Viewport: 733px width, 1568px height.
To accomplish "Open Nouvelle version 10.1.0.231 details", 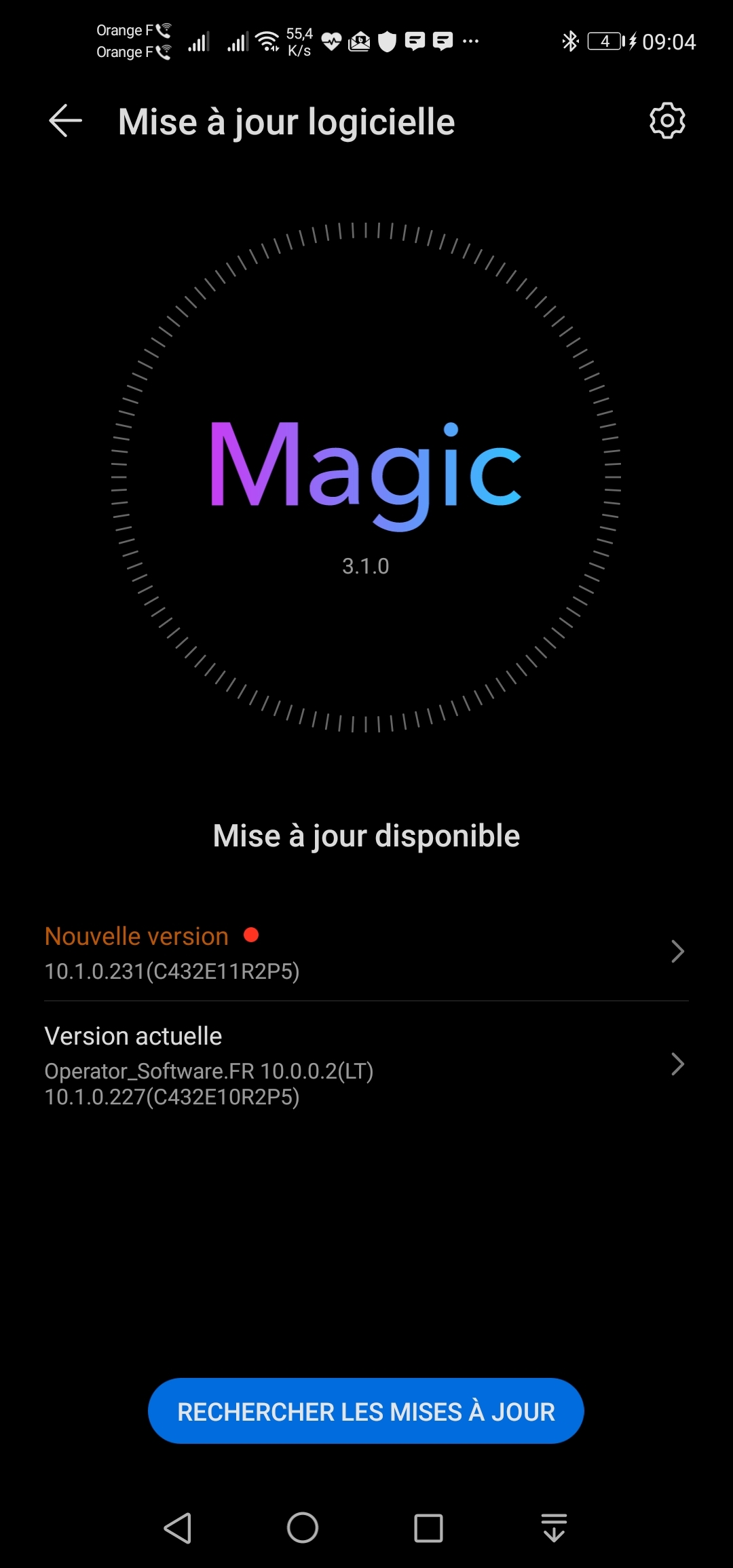I will tap(366, 952).
